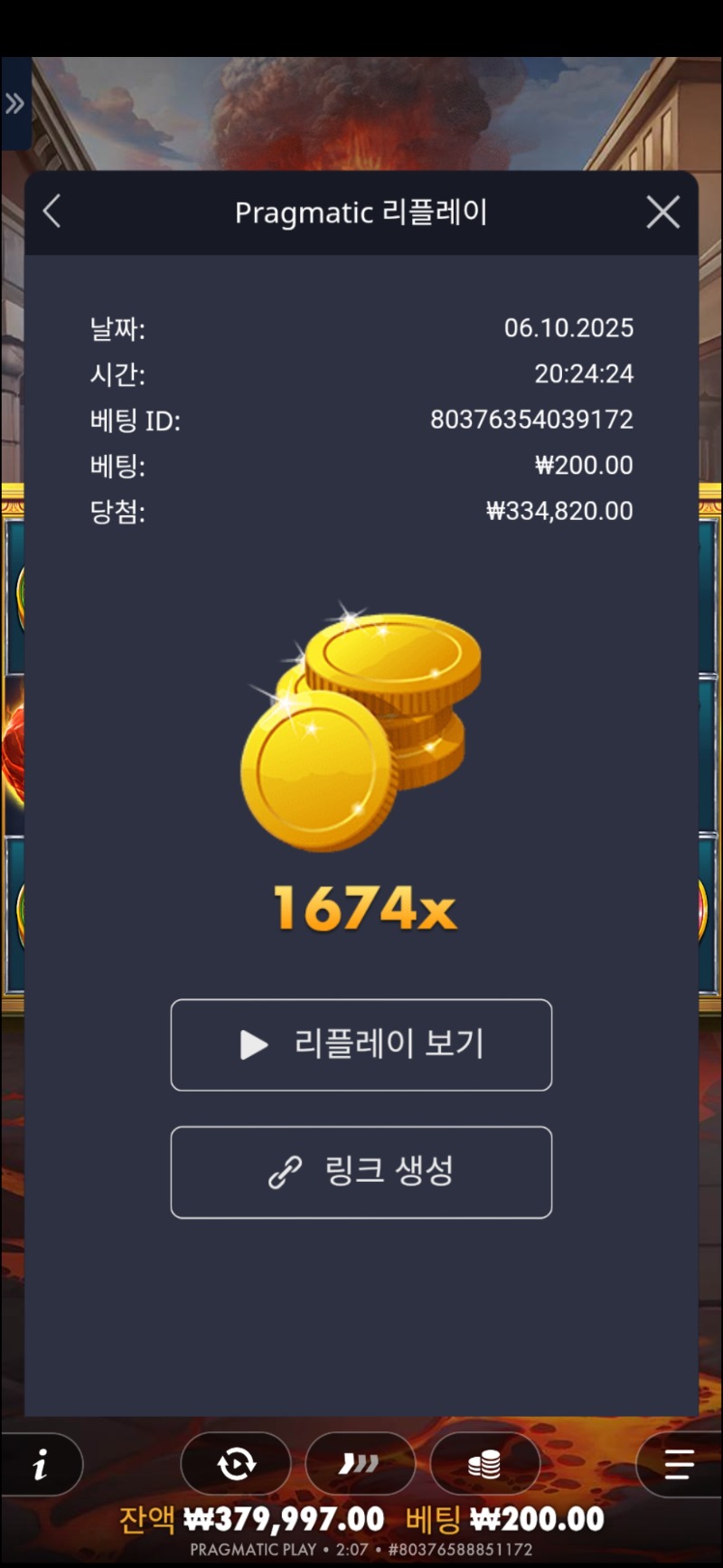Open the autoplay spin settings
The width and height of the screenshot is (723, 1568).
(x=236, y=1464)
